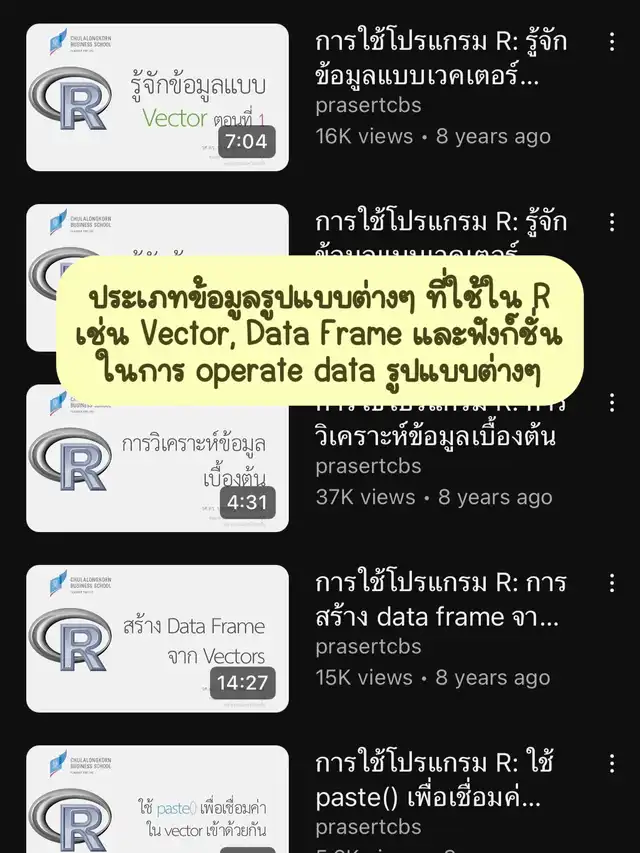640x853 pixels.
Task: Open more options for the paste() video
Action: pyautogui.click(x=612, y=764)
